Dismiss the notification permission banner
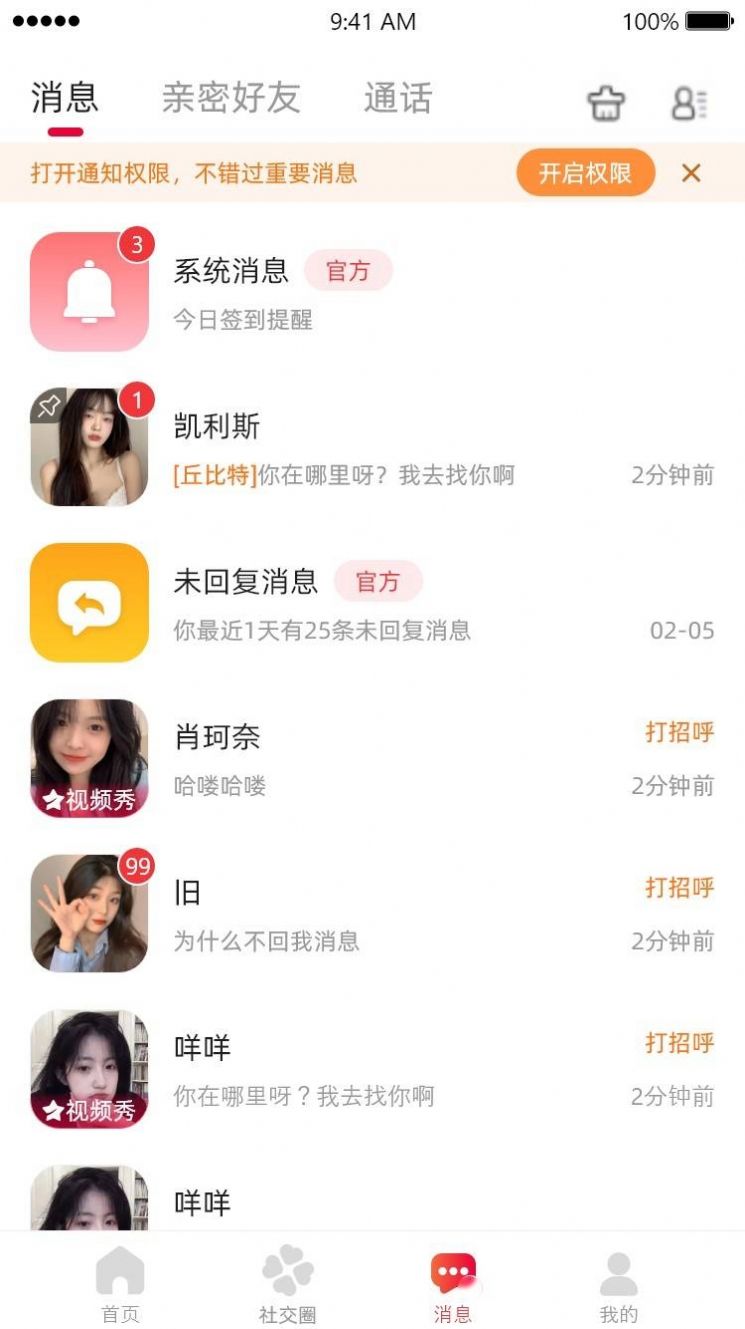 691,173
